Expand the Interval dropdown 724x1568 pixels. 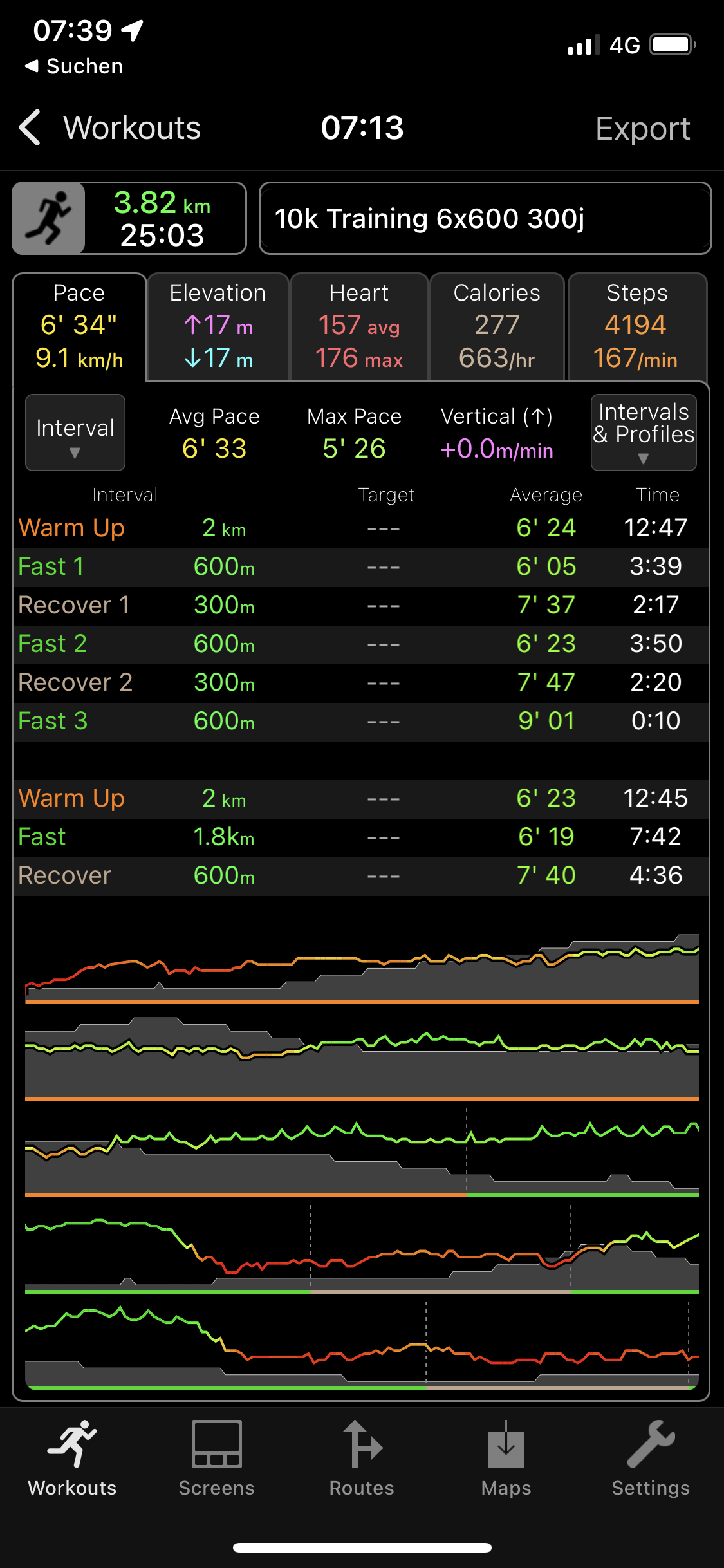click(x=75, y=433)
